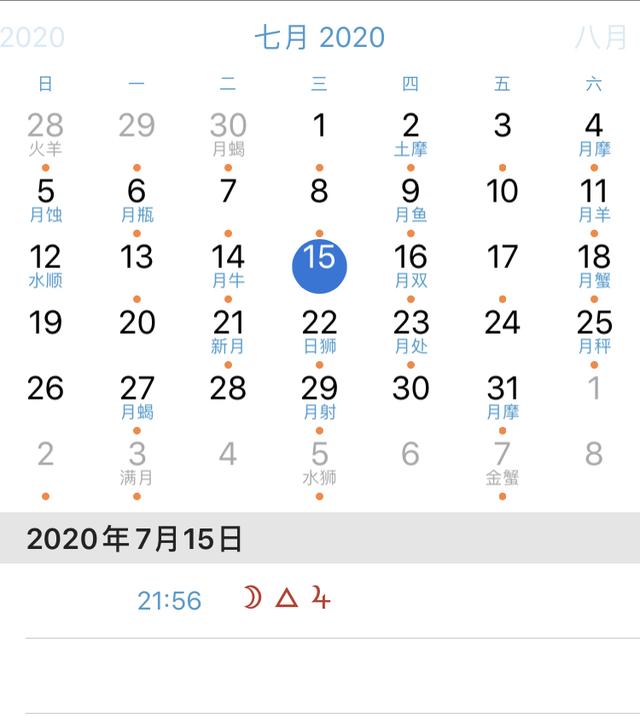Select July 21 marked 新月
Viewport: 640px width, 718px height.
[228, 332]
